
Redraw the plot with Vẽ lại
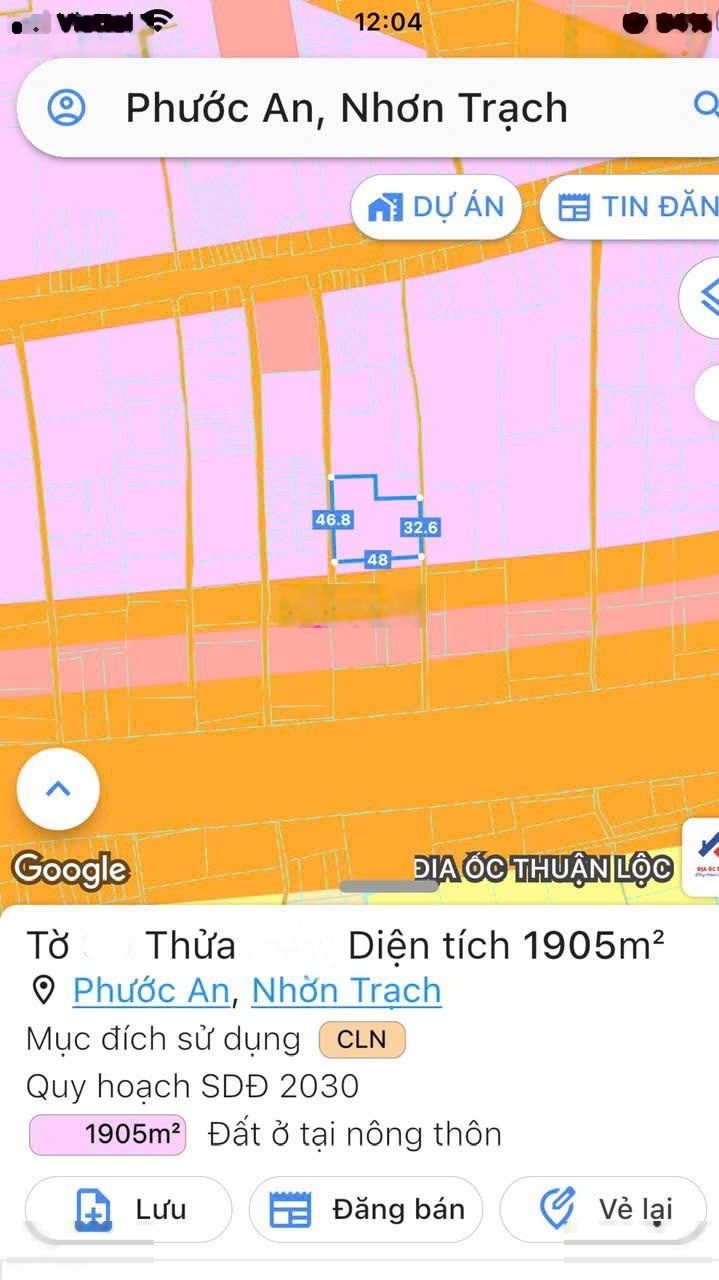[603, 1209]
